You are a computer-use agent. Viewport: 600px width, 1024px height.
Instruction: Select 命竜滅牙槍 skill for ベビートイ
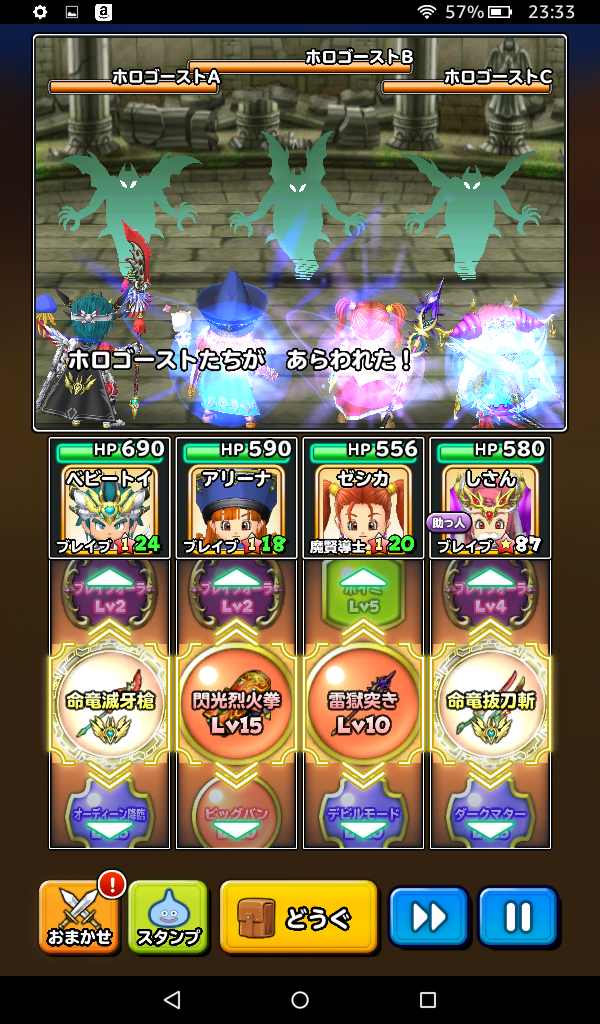(110, 705)
